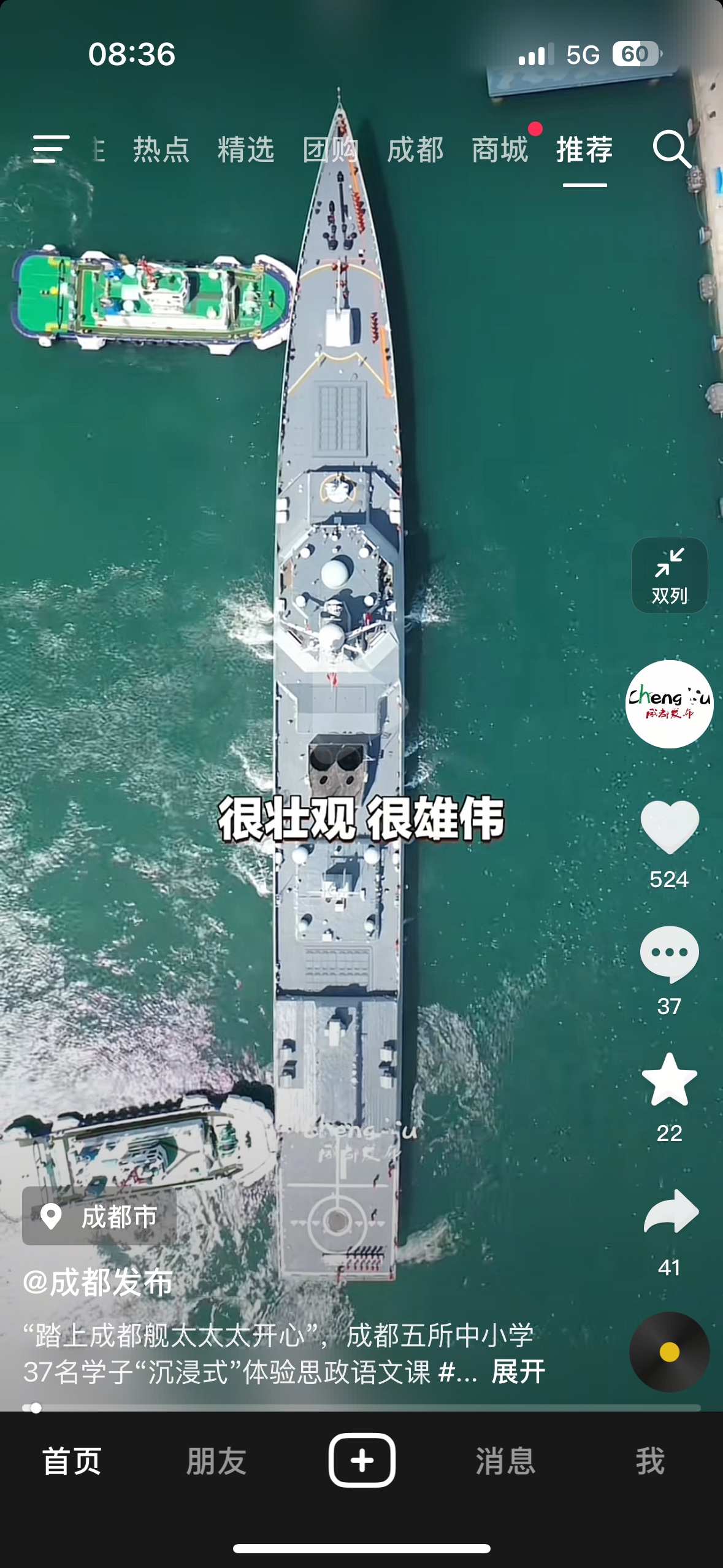Image resolution: width=723 pixels, height=1568 pixels.
Task: Like this video with the heart
Action: [x=670, y=828]
